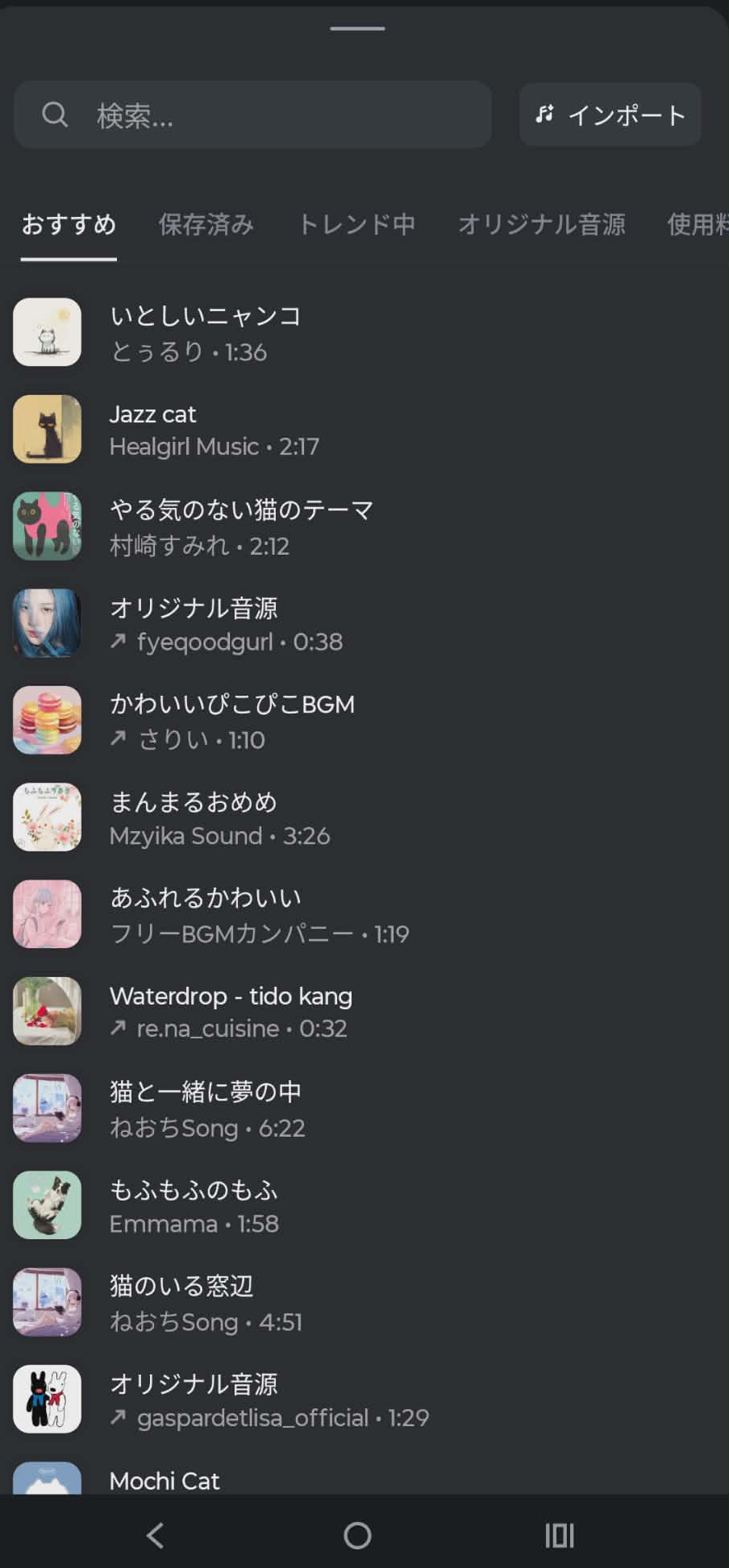729x1568 pixels.
Task: Select the おすすめ tab
Action: (69, 224)
